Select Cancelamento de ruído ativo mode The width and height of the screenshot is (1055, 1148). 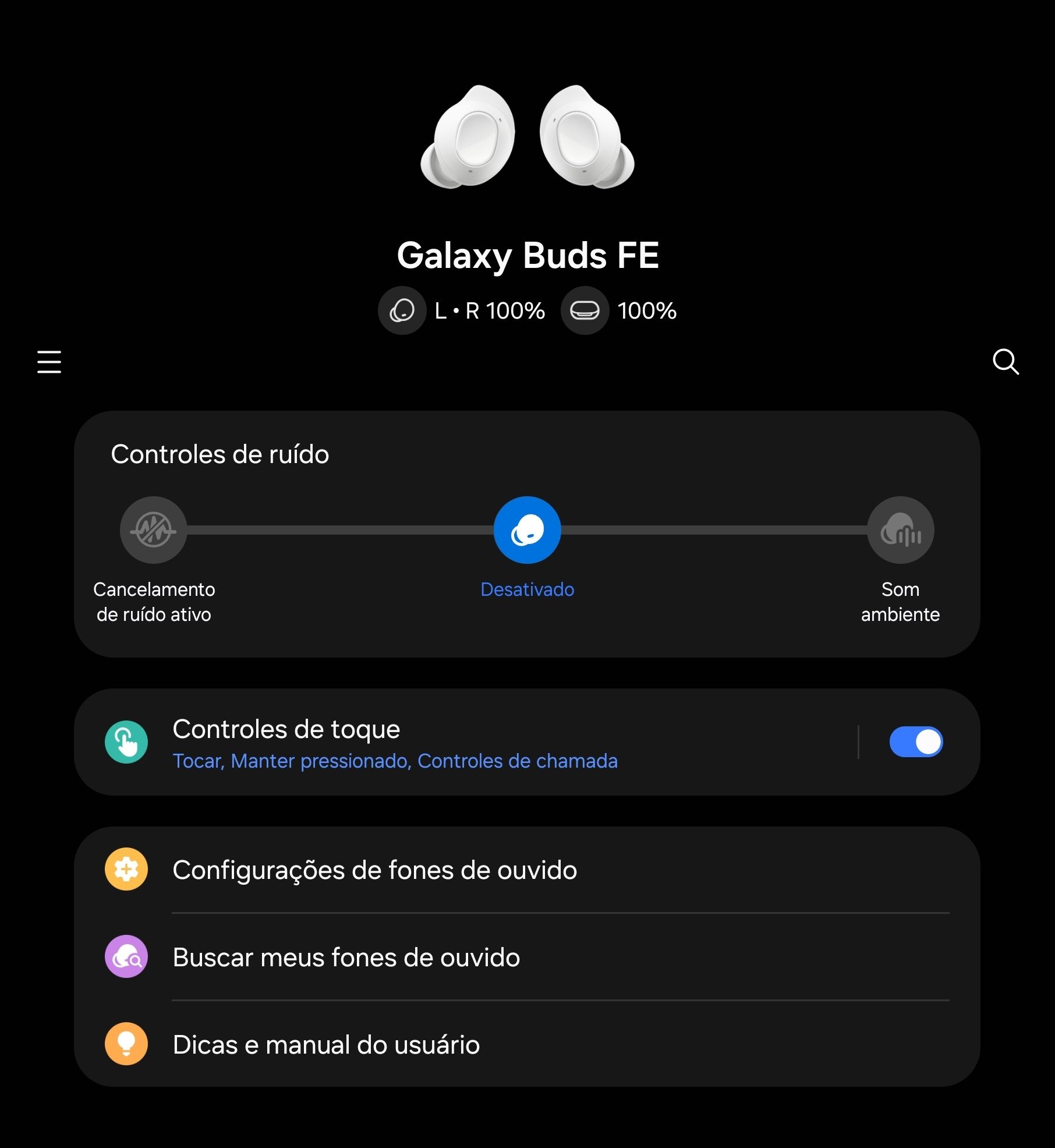154,530
